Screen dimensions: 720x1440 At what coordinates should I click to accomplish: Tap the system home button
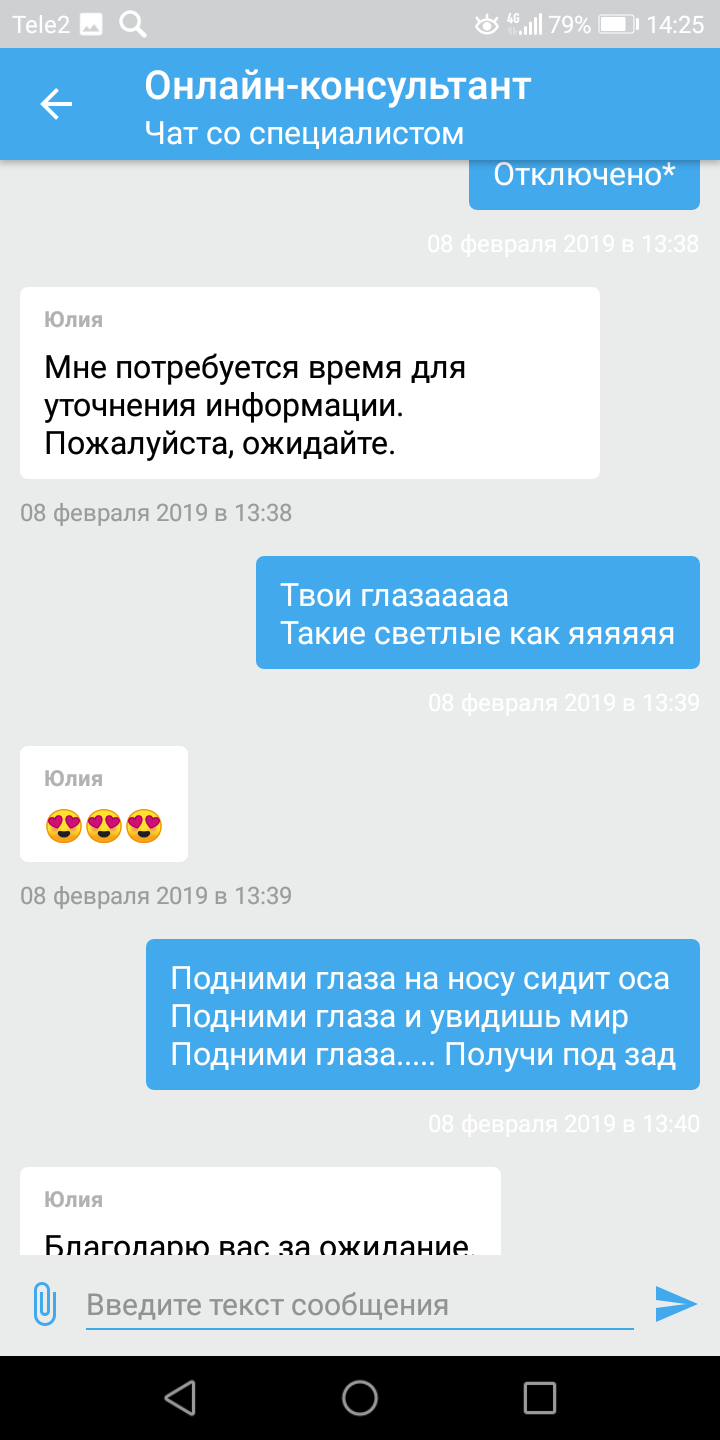click(360, 1397)
